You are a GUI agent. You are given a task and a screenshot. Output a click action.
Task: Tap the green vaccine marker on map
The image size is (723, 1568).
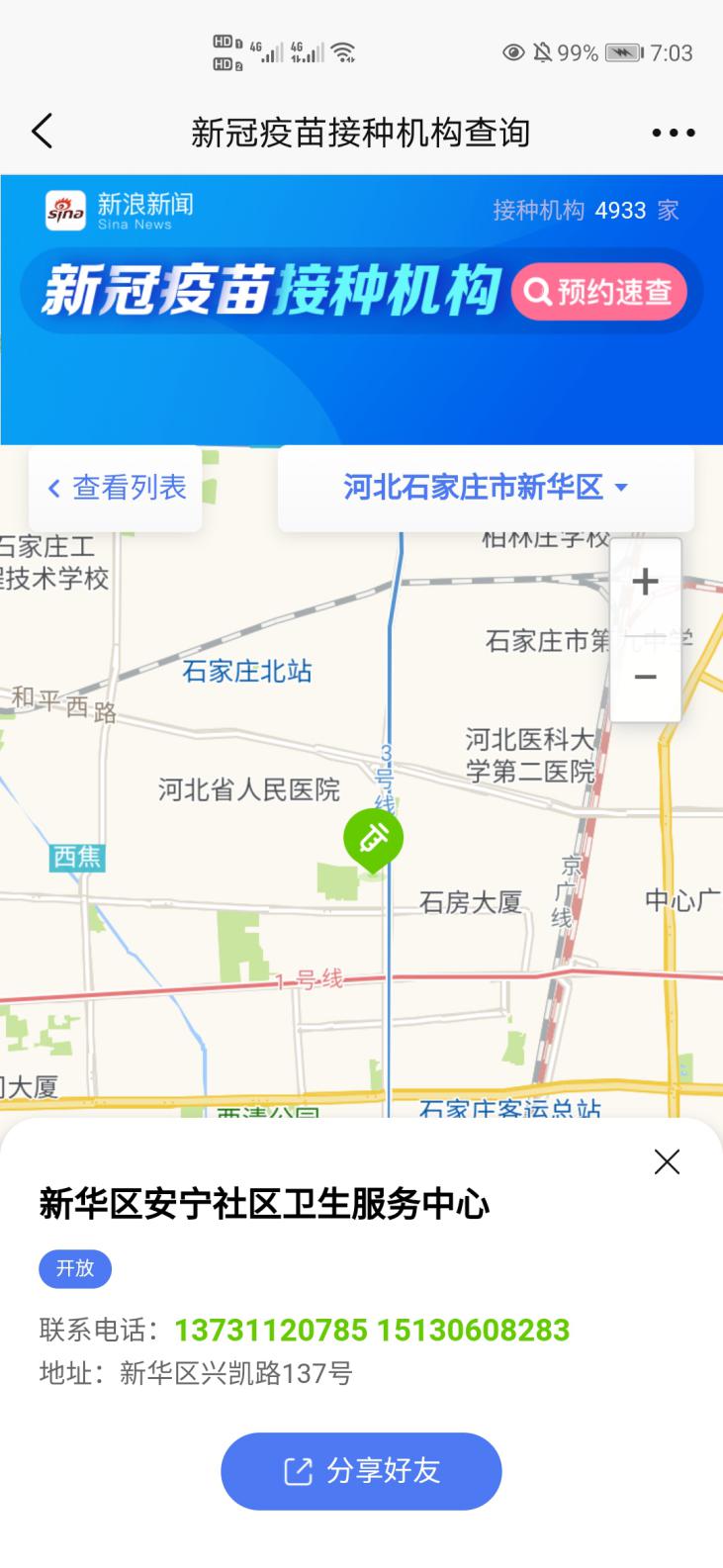point(373,840)
